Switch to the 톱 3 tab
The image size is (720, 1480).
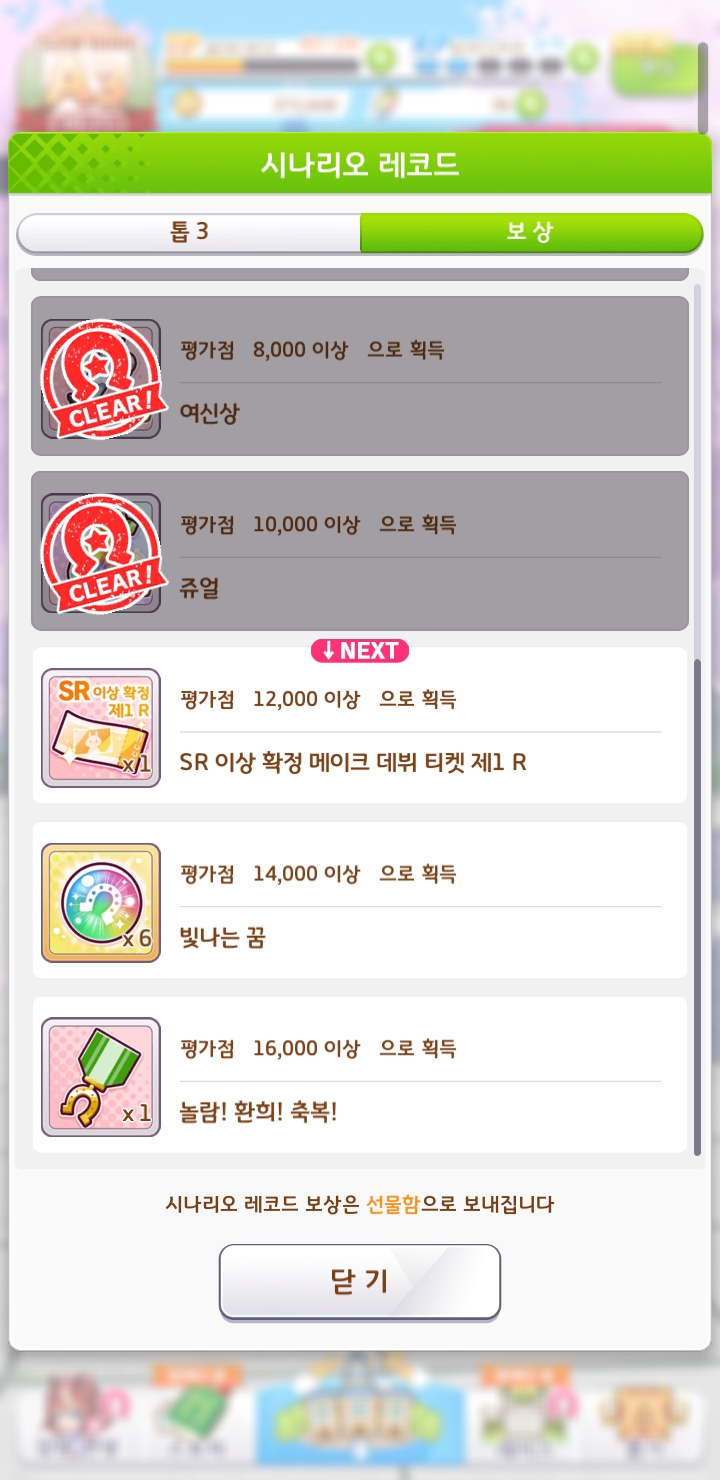189,232
